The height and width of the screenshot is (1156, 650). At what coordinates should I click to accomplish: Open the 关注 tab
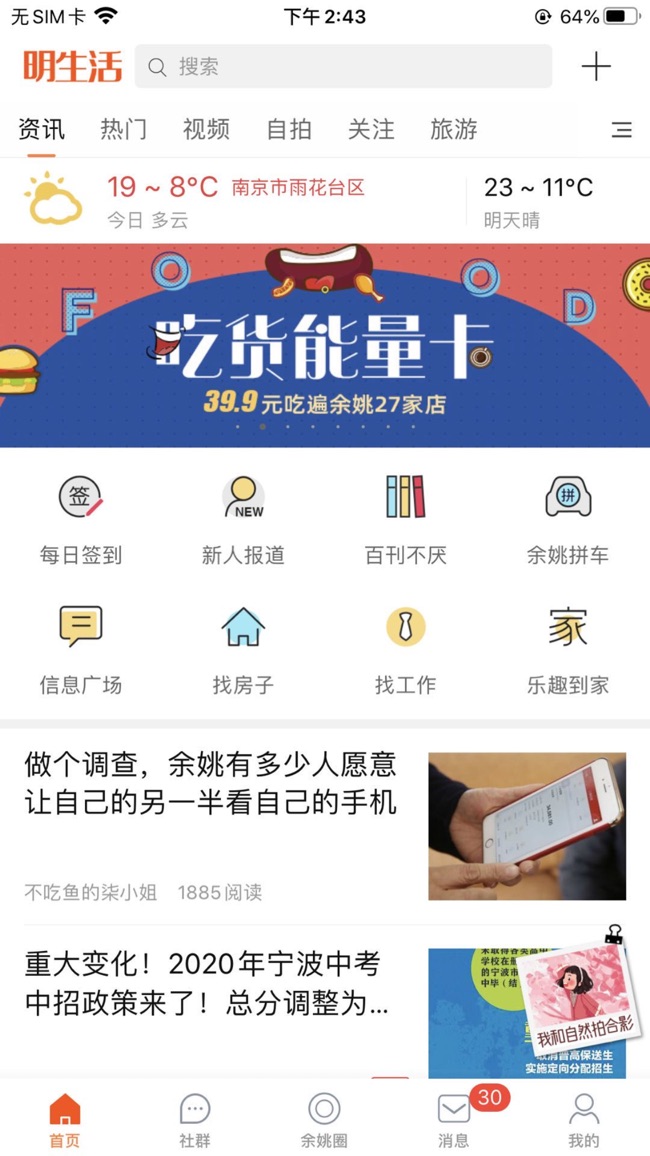[371, 129]
